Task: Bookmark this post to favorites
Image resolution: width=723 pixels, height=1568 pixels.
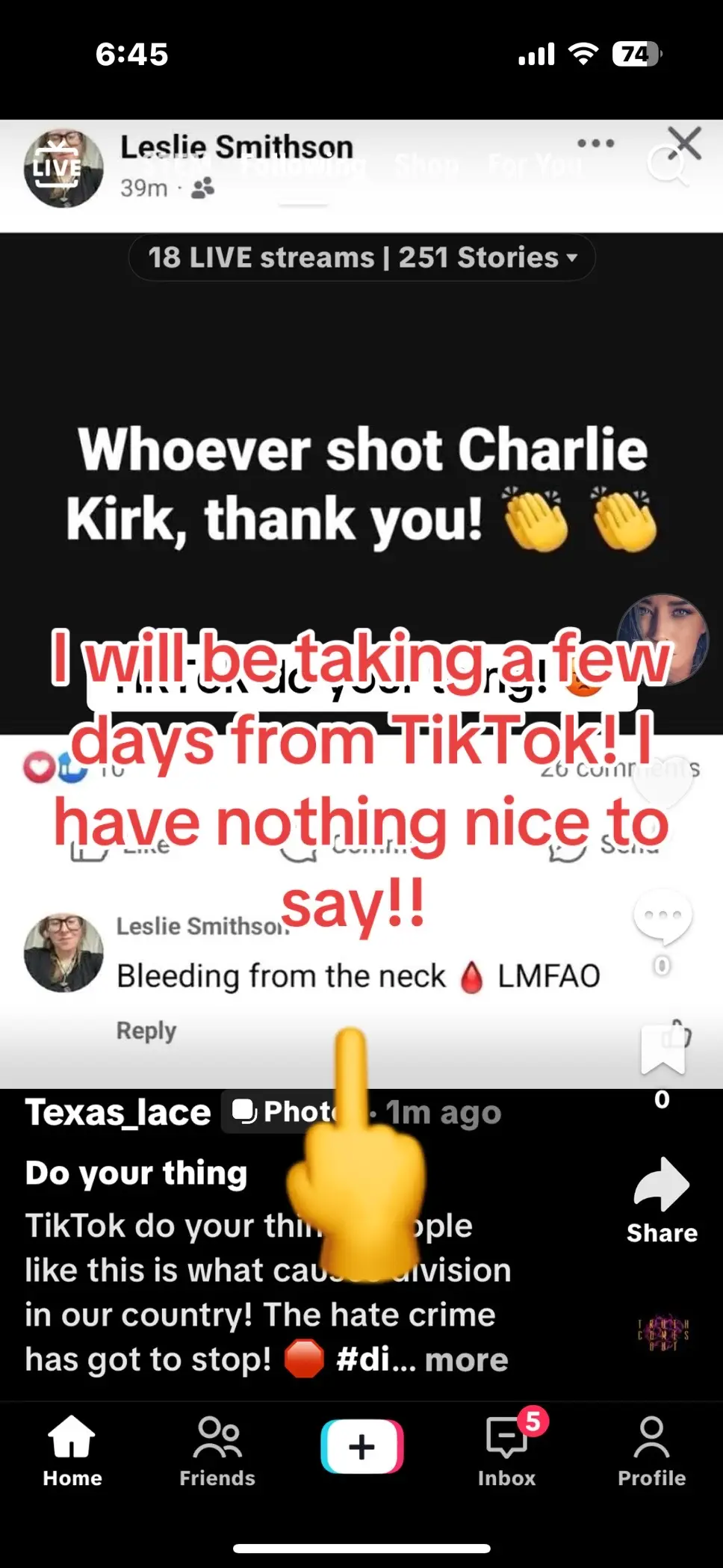Action: [663, 1050]
